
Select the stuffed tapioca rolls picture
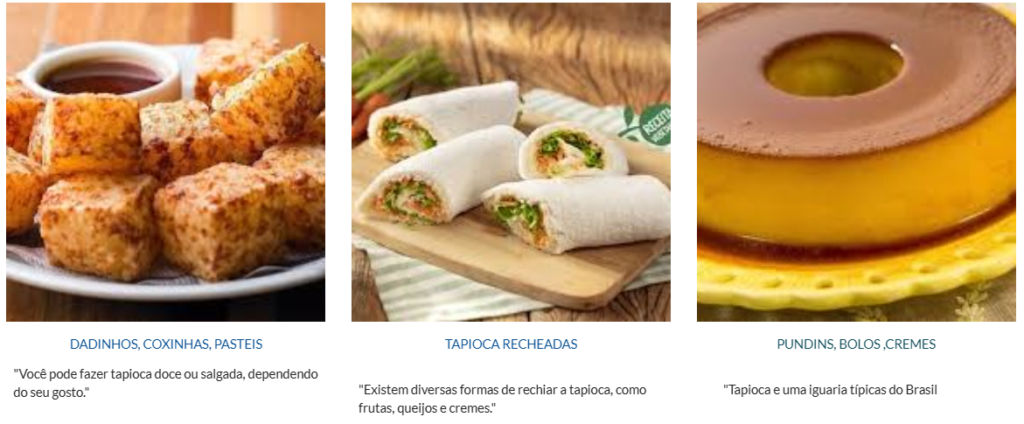tap(511, 162)
